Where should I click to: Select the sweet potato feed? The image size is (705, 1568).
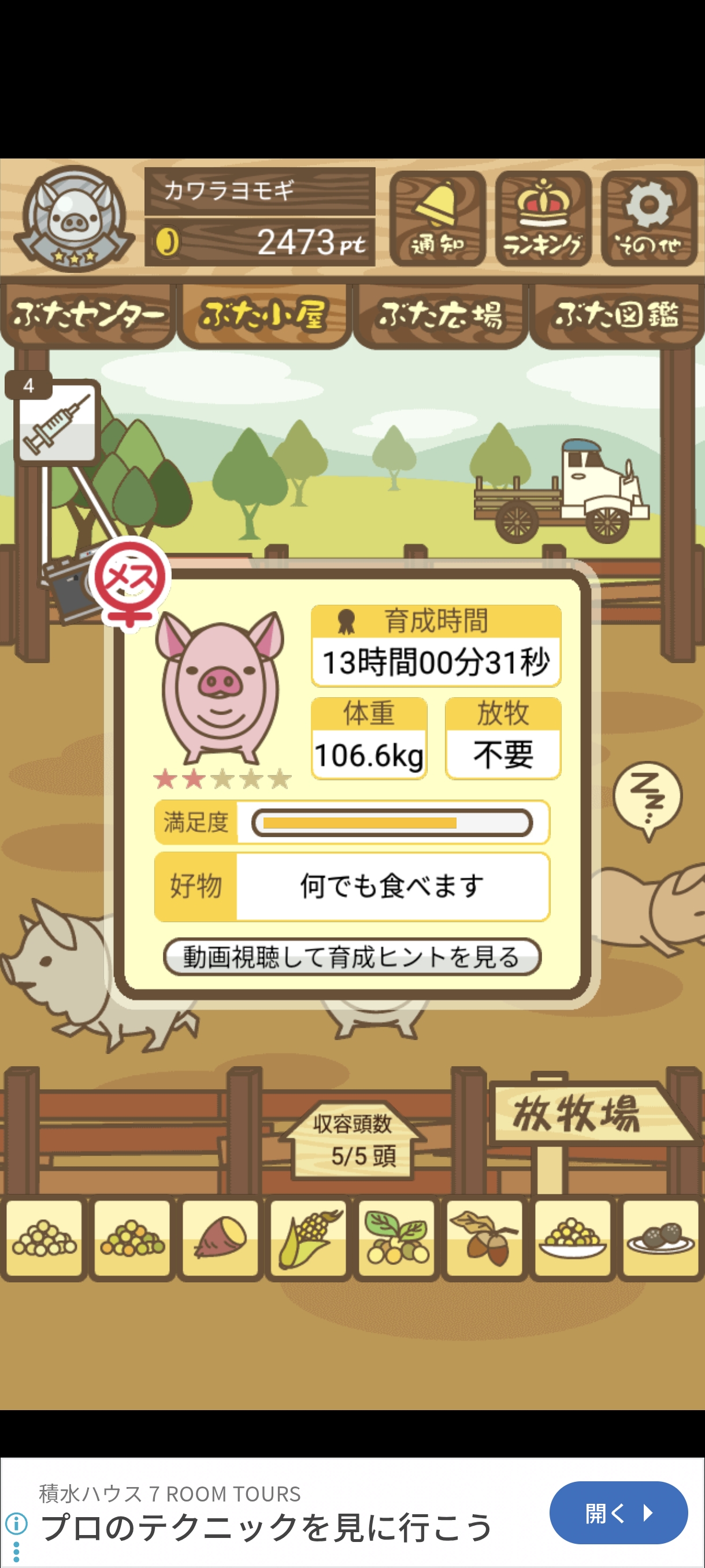(x=220, y=1237)
